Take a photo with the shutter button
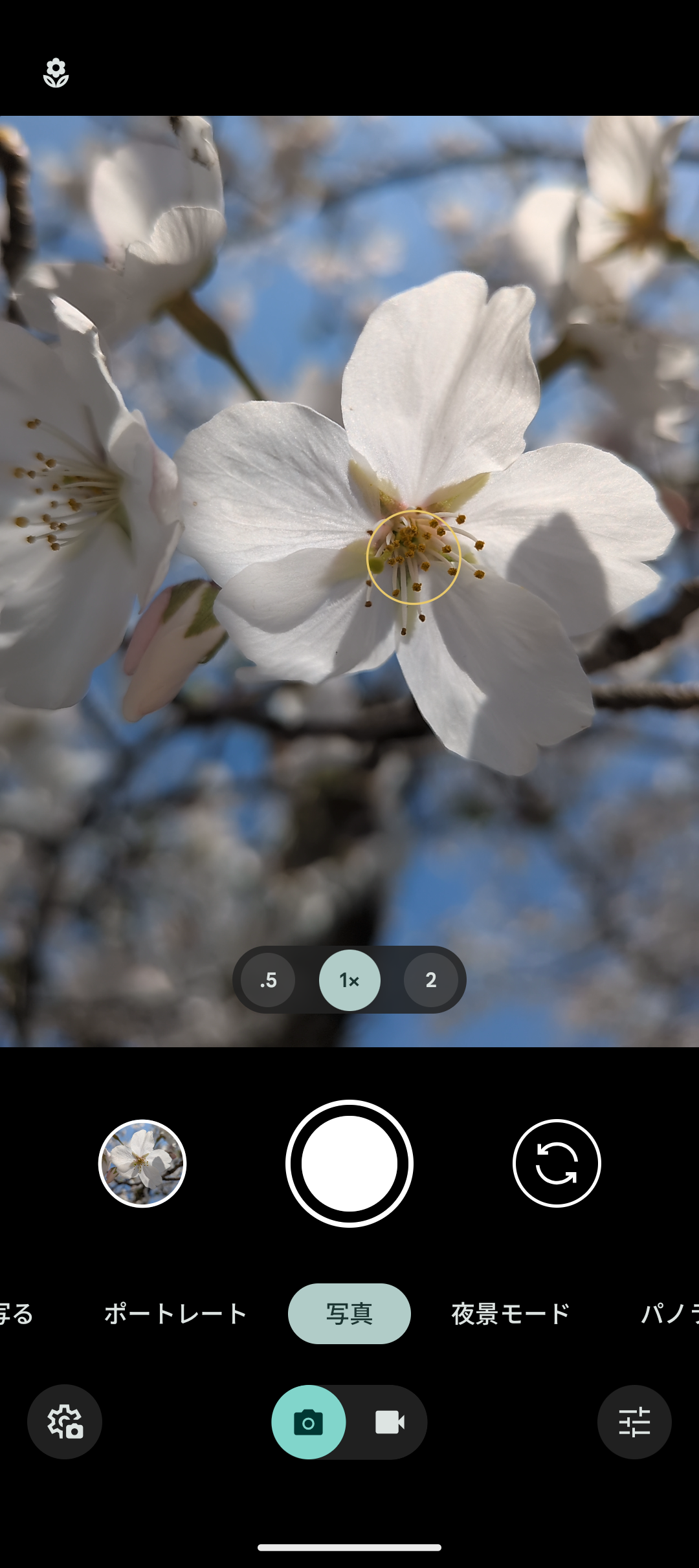The width and height of the screenshot is (699, 1568). [349, 1163]
